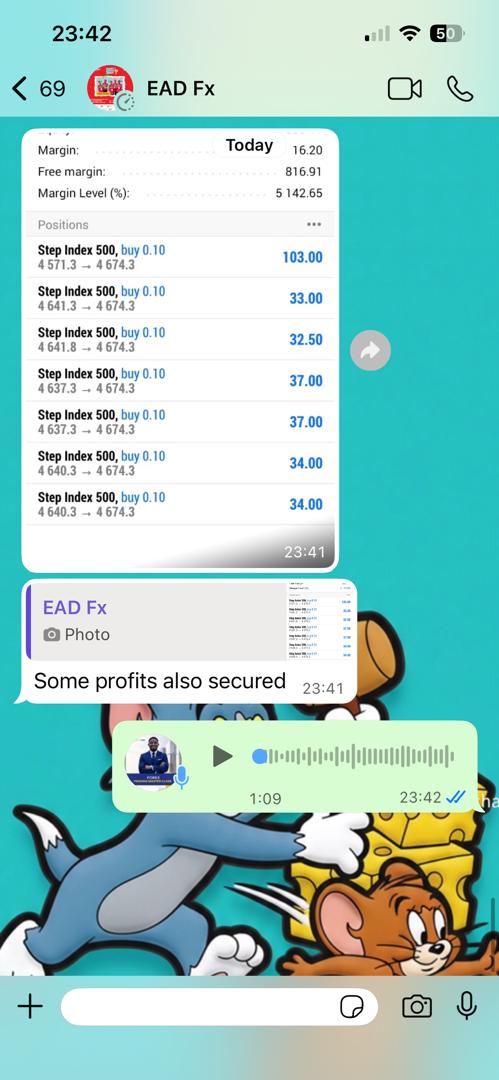
Task: Tap the voice message waveform seek bar
Action: (x=354, y=756)
